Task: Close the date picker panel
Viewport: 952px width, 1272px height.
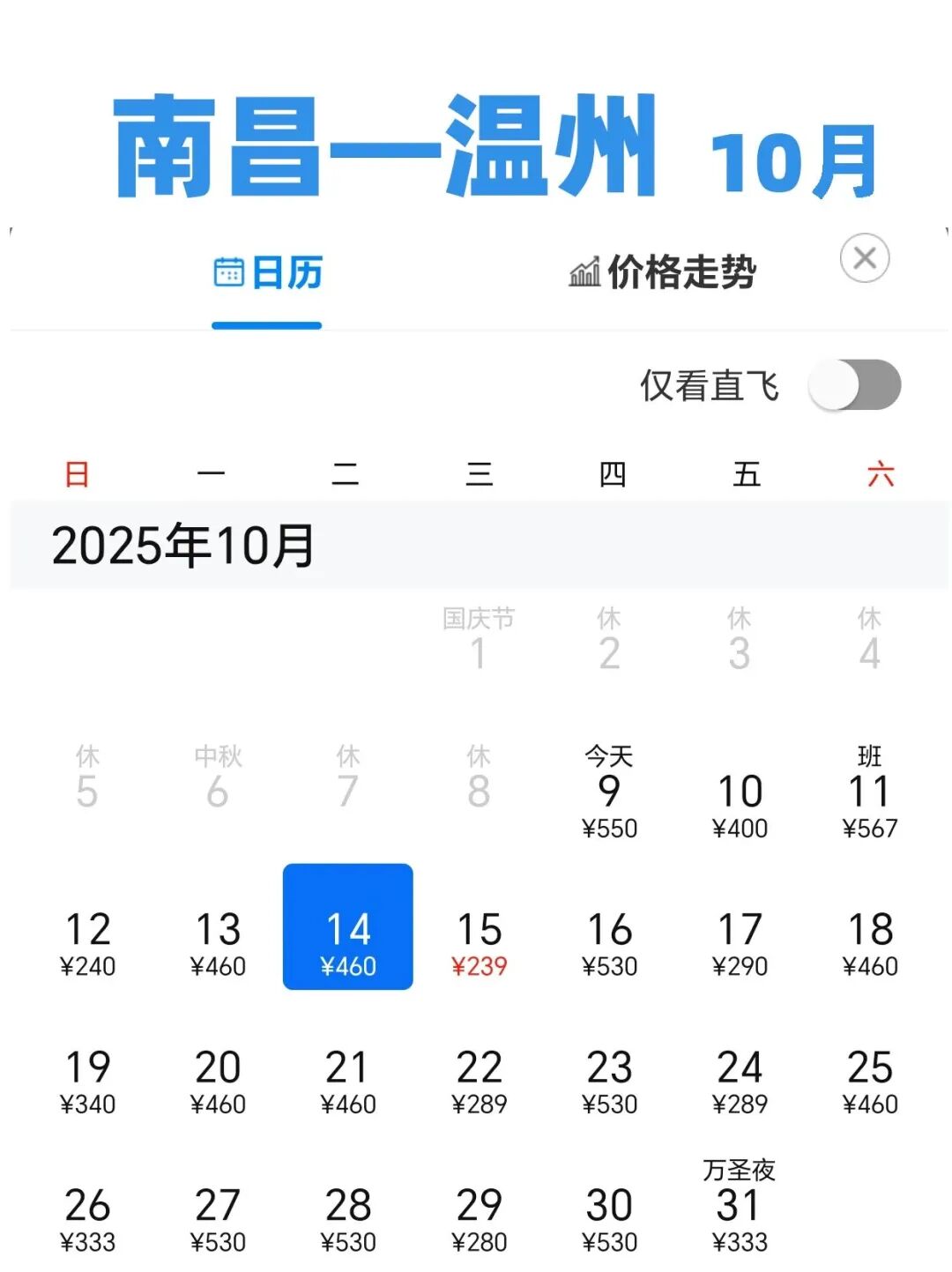Action: (x=864, y=258)
